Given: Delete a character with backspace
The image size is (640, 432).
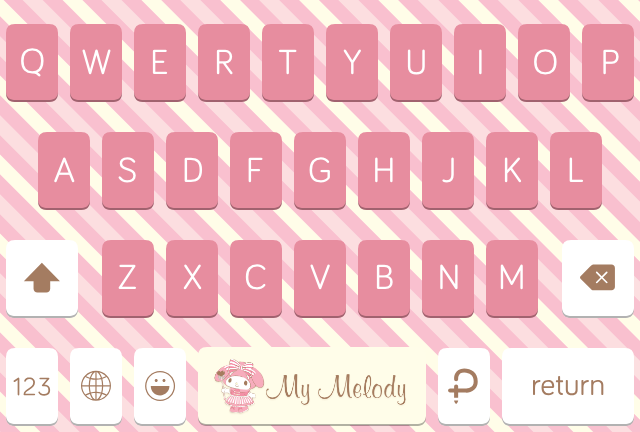Looking at the screenshot, I should coord(598,278).
